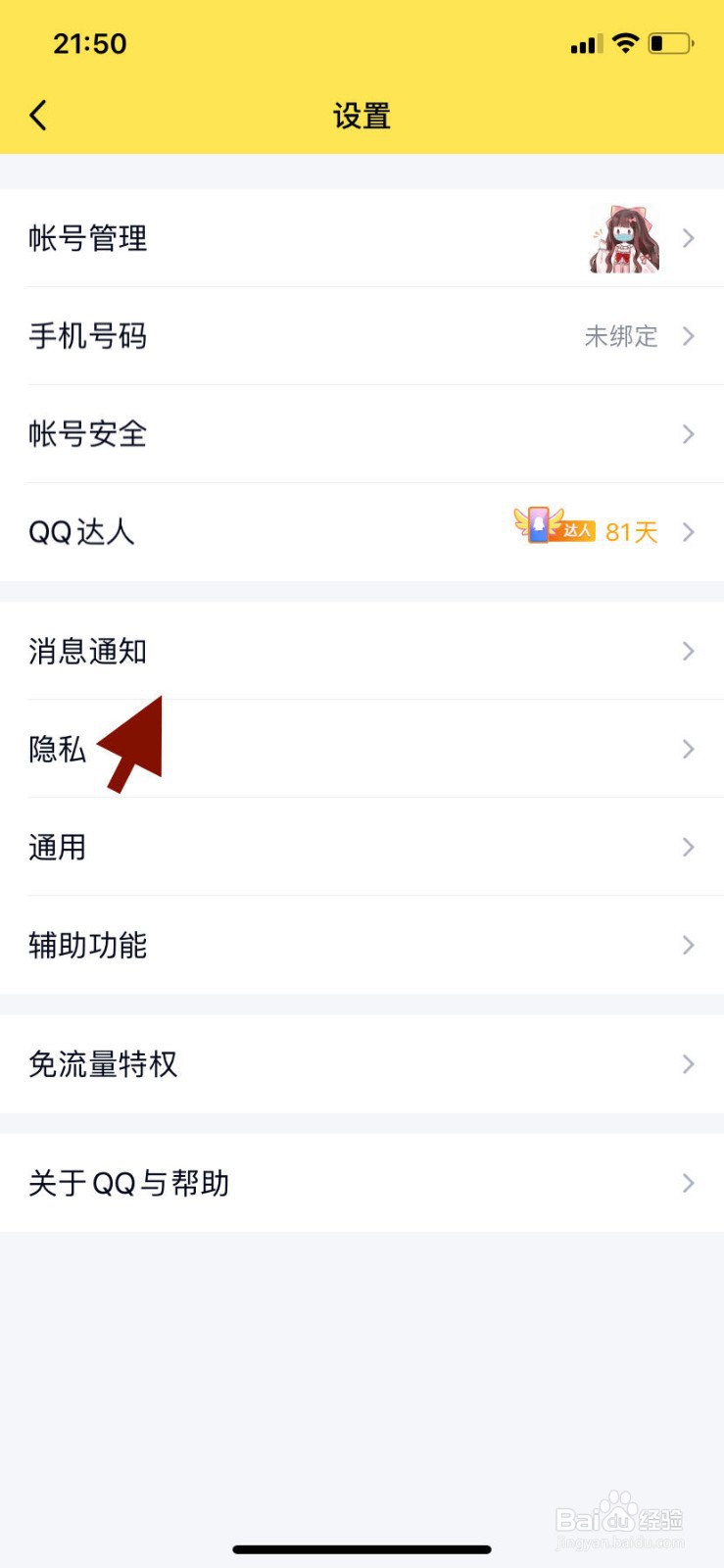Tap the battery indicator icon
Image resolution: width=724 pixels, height=1568 pixels.
pyautogui.click(x=670, y=42)
